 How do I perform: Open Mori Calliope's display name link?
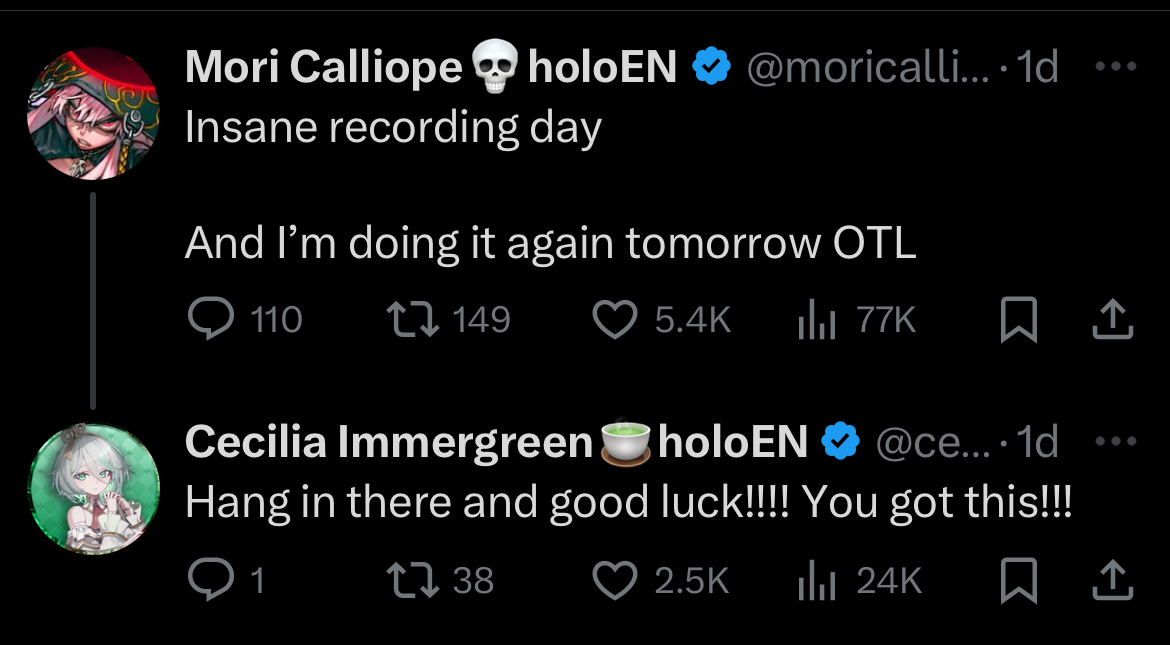pos(322,68)
